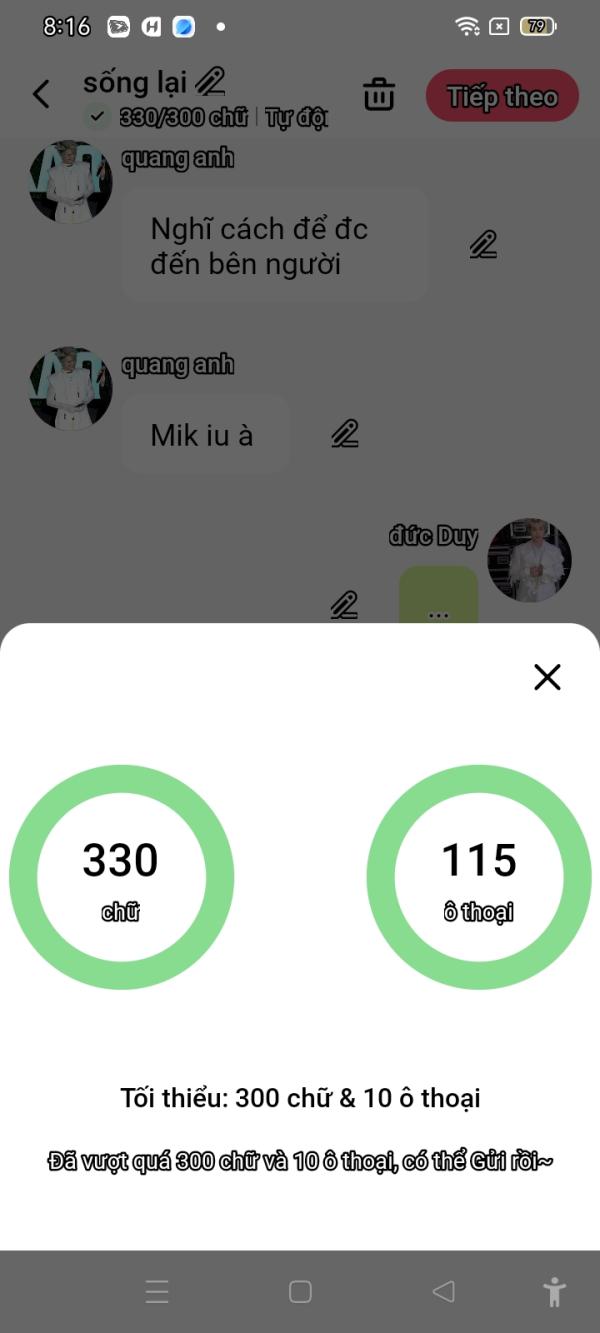This screenshot has width=600, height=1333.
Task: Delete the story with the trash icon
Action: 379,95
